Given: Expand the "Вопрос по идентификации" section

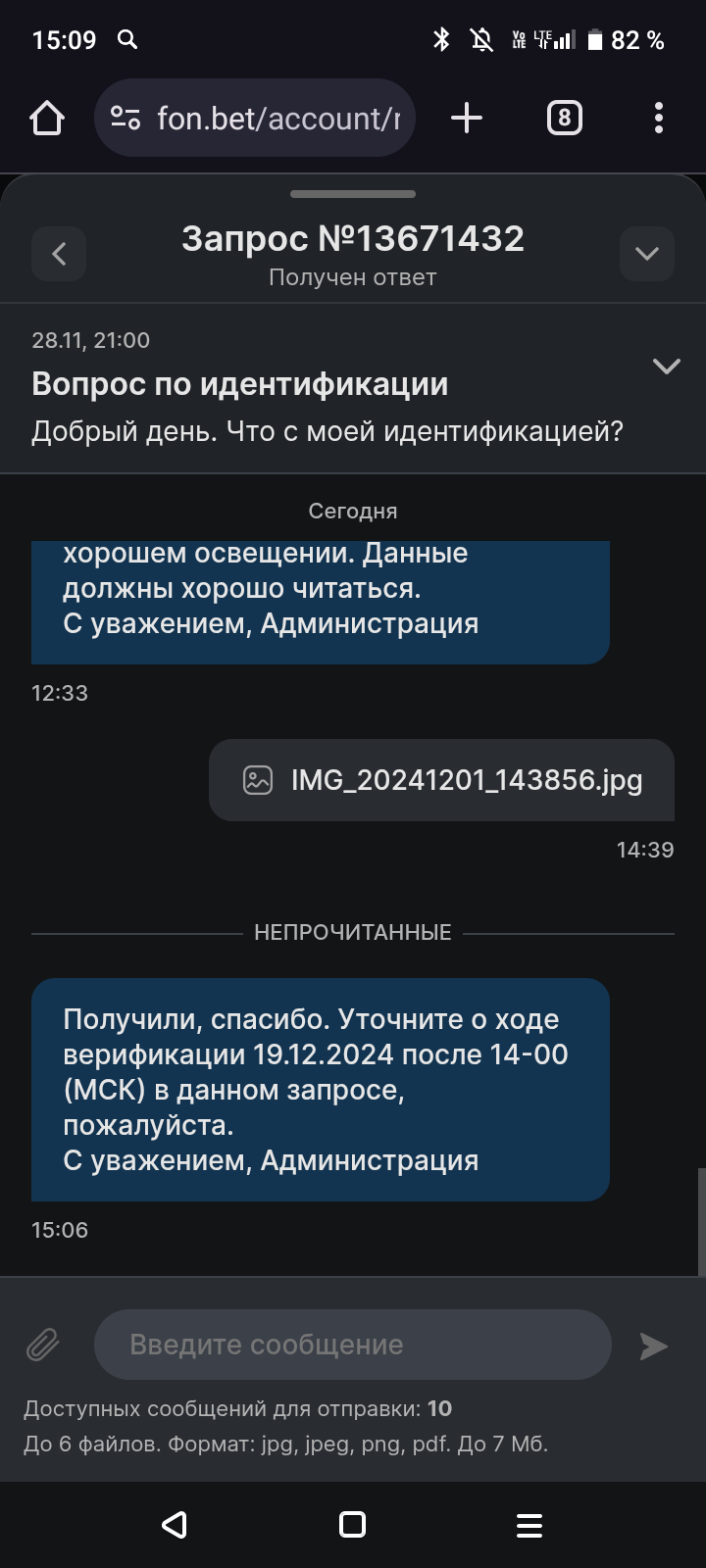Looking at the screenshot, I should pos(666,367).
